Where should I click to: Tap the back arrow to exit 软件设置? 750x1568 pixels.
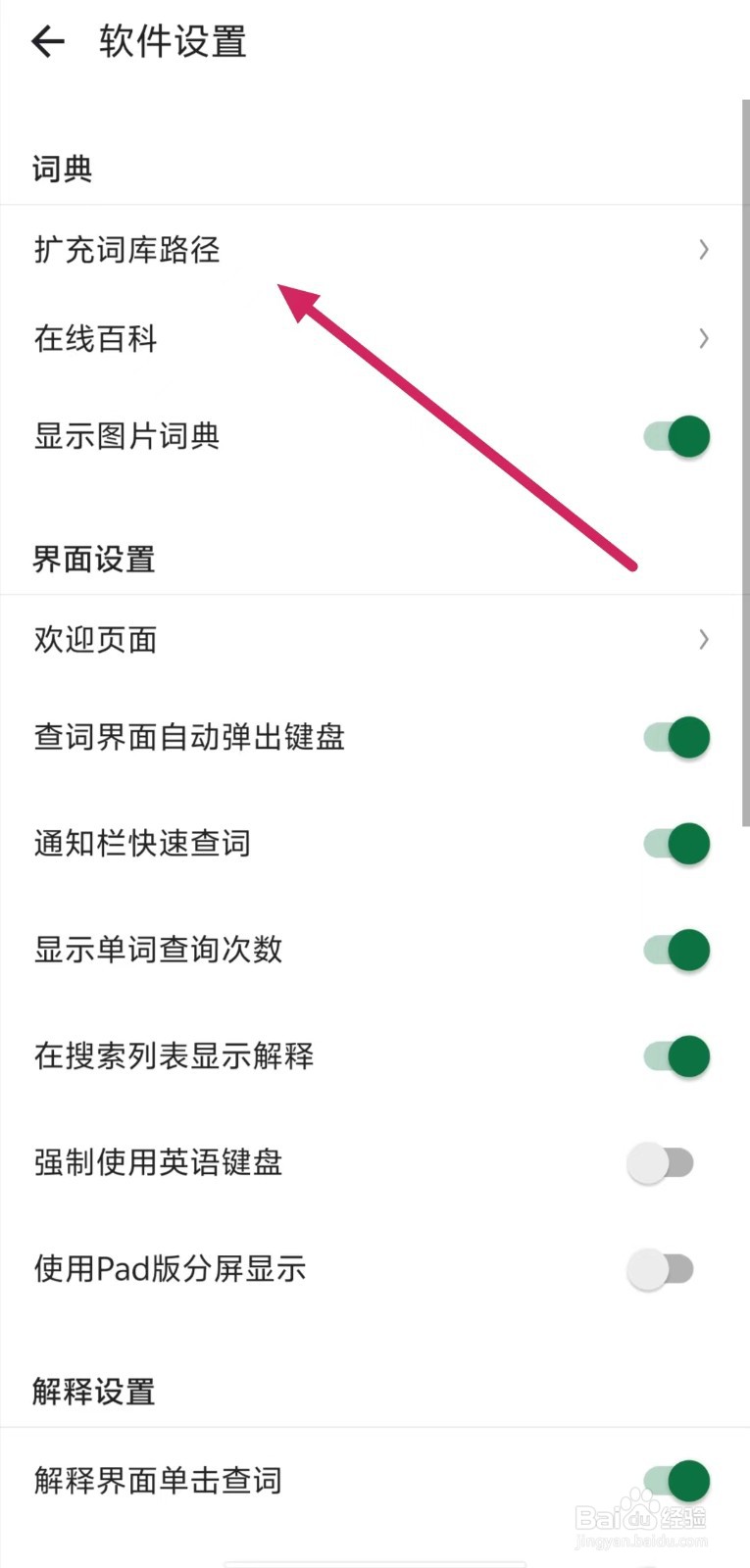[x=47, y=41]
